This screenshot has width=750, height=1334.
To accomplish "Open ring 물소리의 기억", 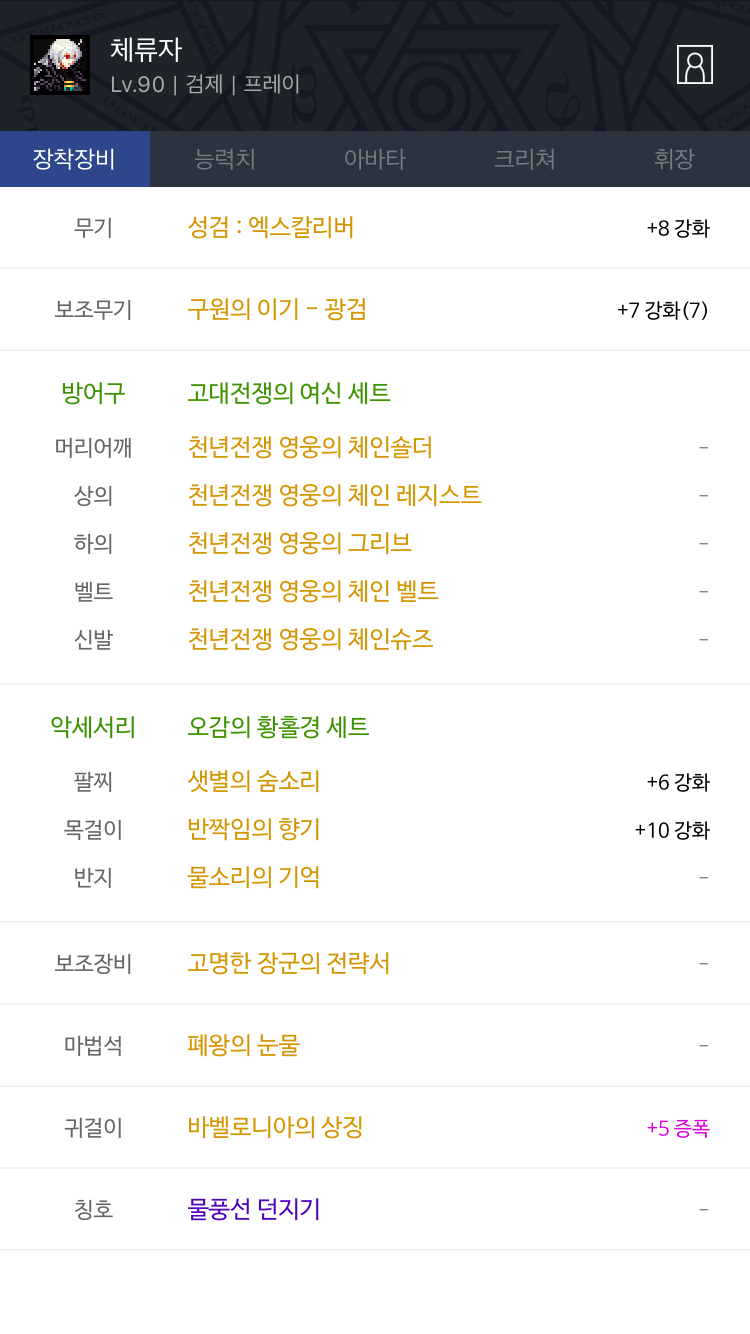I will coord(254,877).
